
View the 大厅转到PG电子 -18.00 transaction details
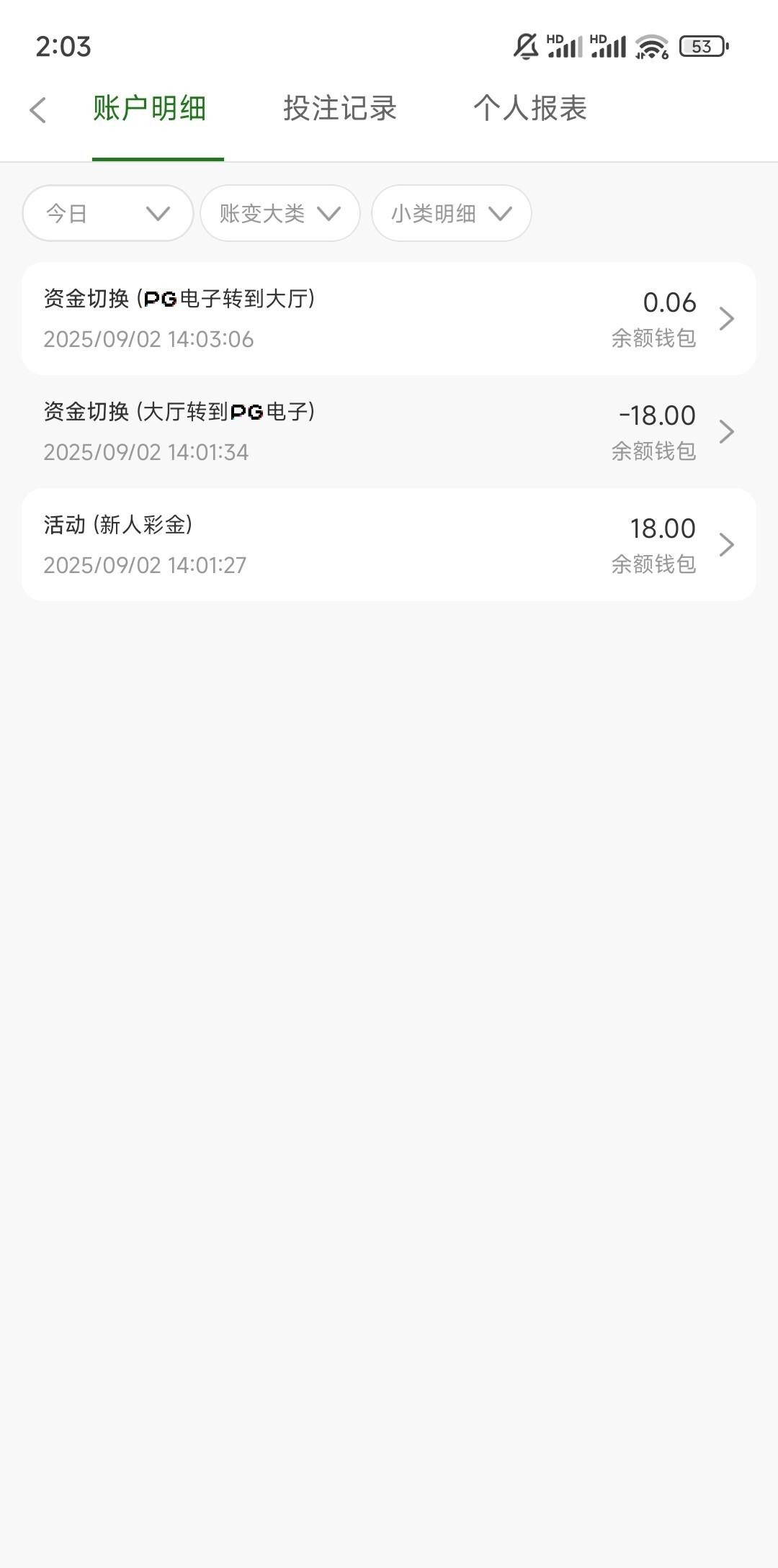(x=389, y=431)
